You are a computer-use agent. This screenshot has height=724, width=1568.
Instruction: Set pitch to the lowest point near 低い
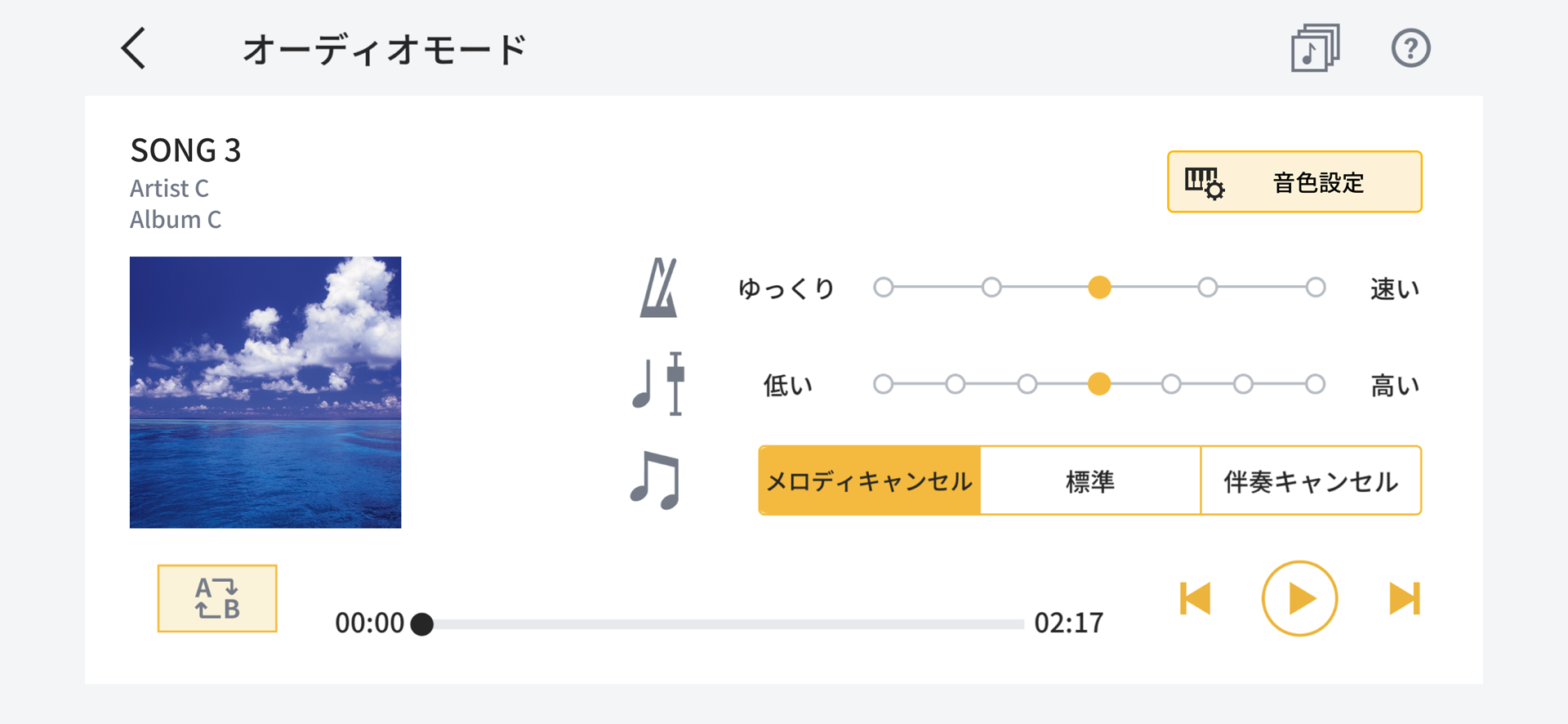[883, 384]
